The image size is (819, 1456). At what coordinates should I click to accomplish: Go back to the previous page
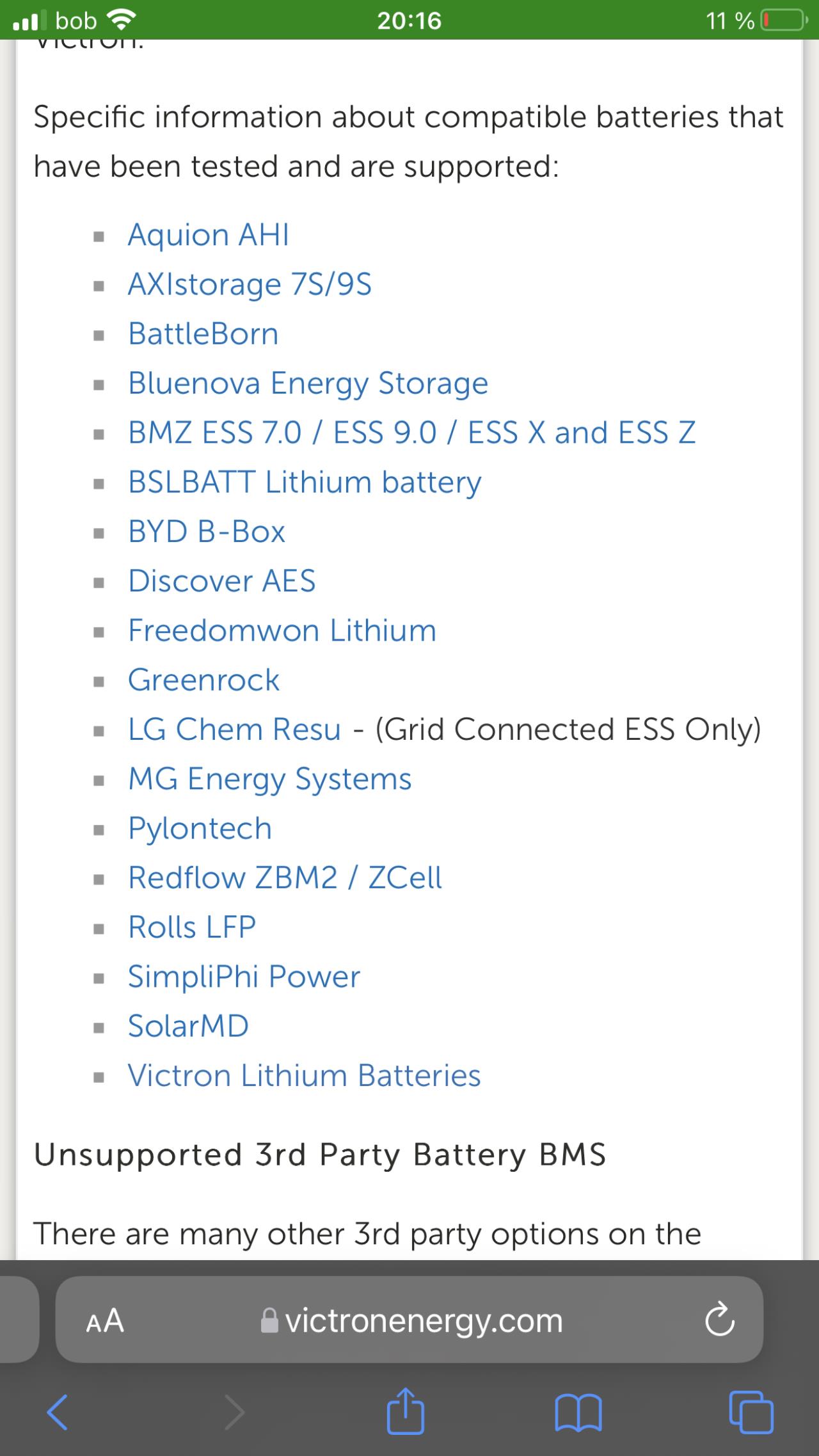57,1412
